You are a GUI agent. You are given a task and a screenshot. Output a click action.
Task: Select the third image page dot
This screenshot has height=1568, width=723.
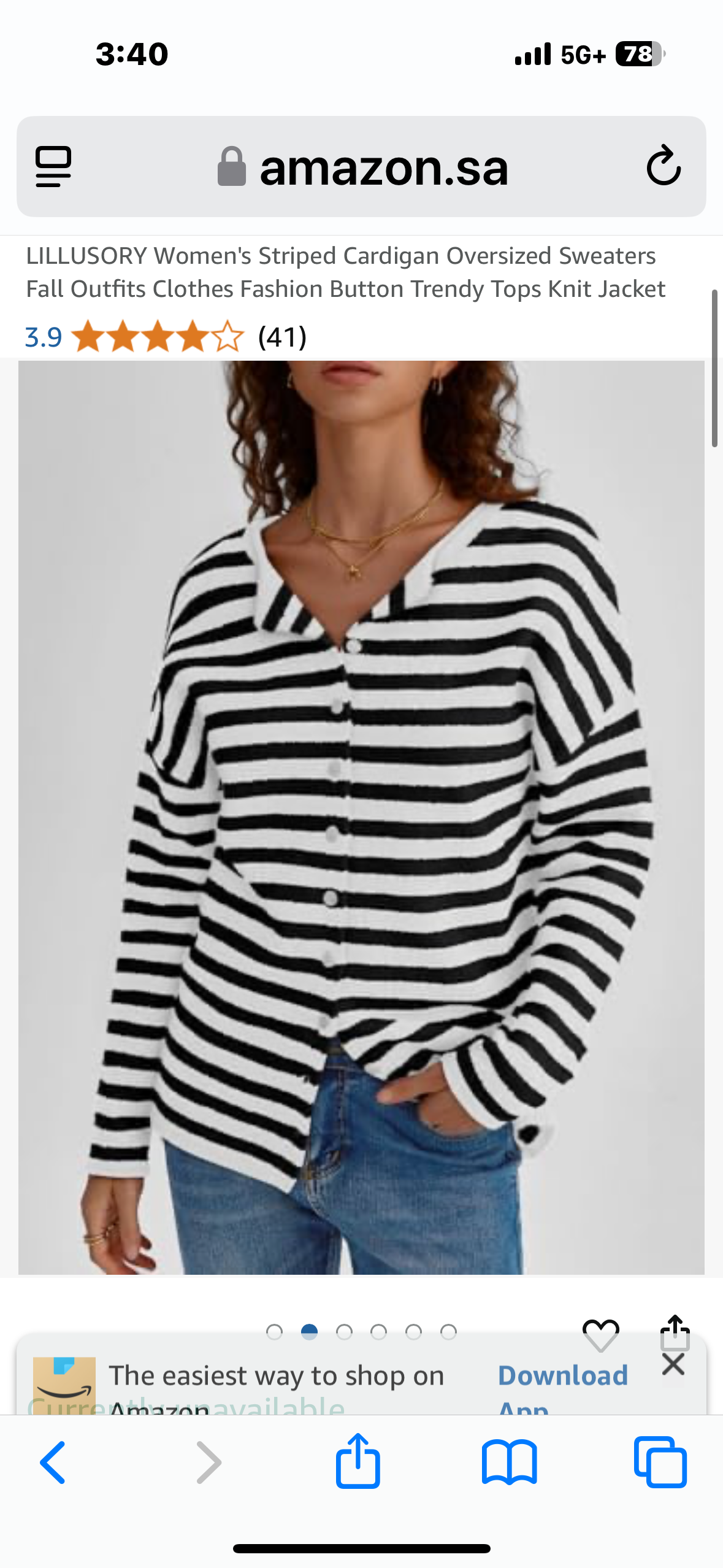click(344, 1332)
